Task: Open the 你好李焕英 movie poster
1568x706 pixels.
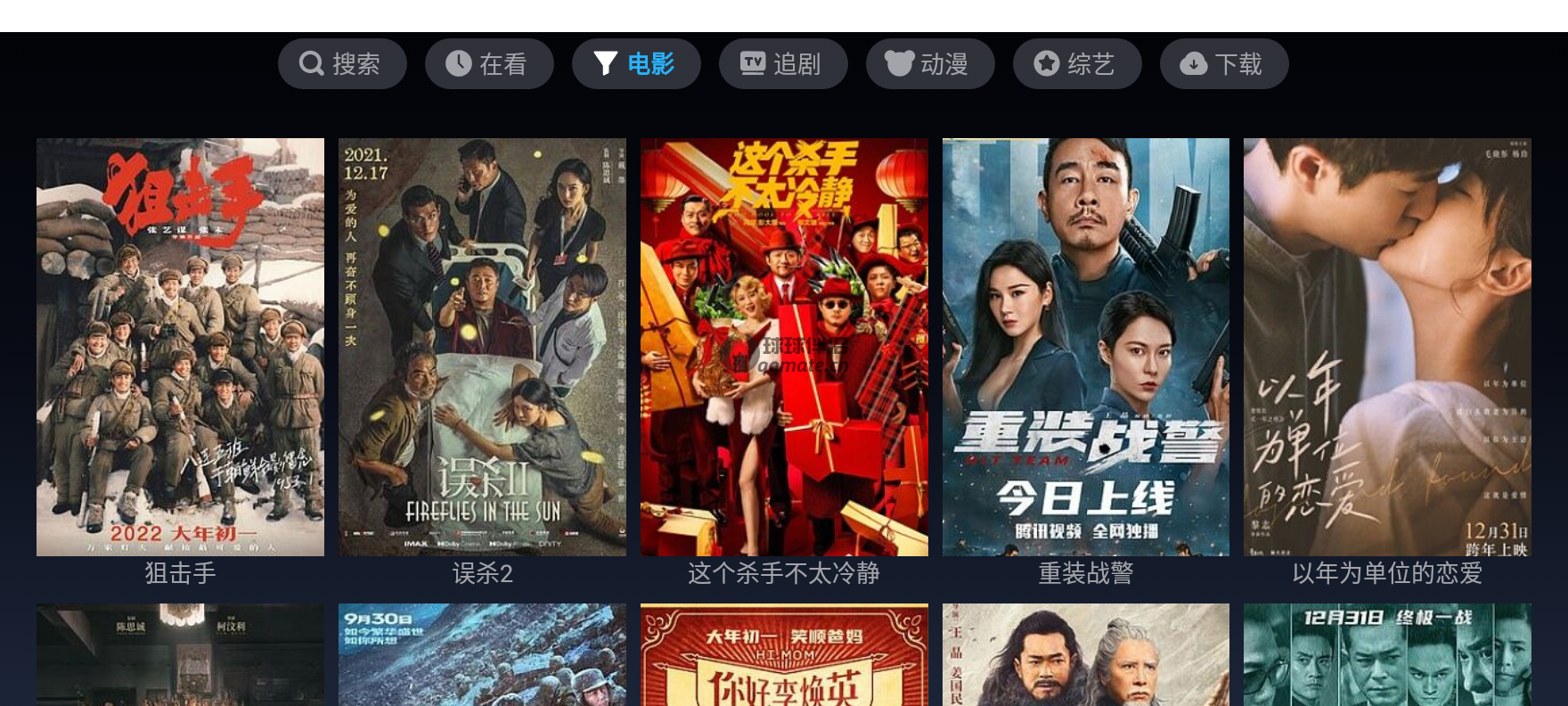Action: pyautogui.click(x=784, y=655)
